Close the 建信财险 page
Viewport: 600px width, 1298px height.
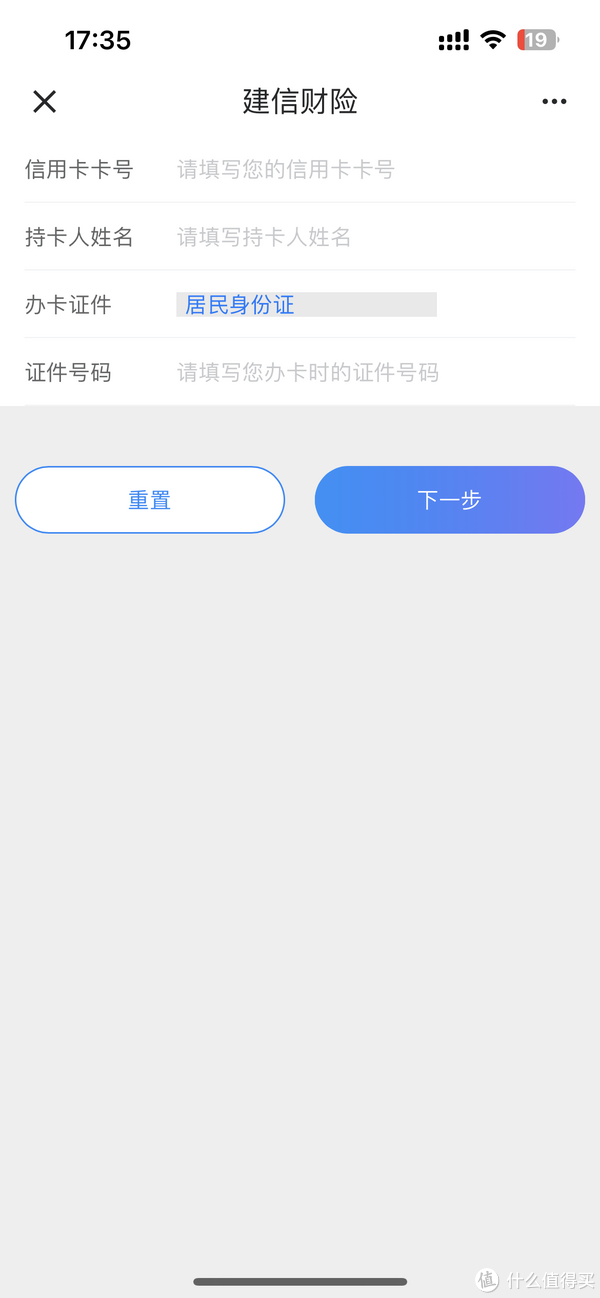click(44, 101)
